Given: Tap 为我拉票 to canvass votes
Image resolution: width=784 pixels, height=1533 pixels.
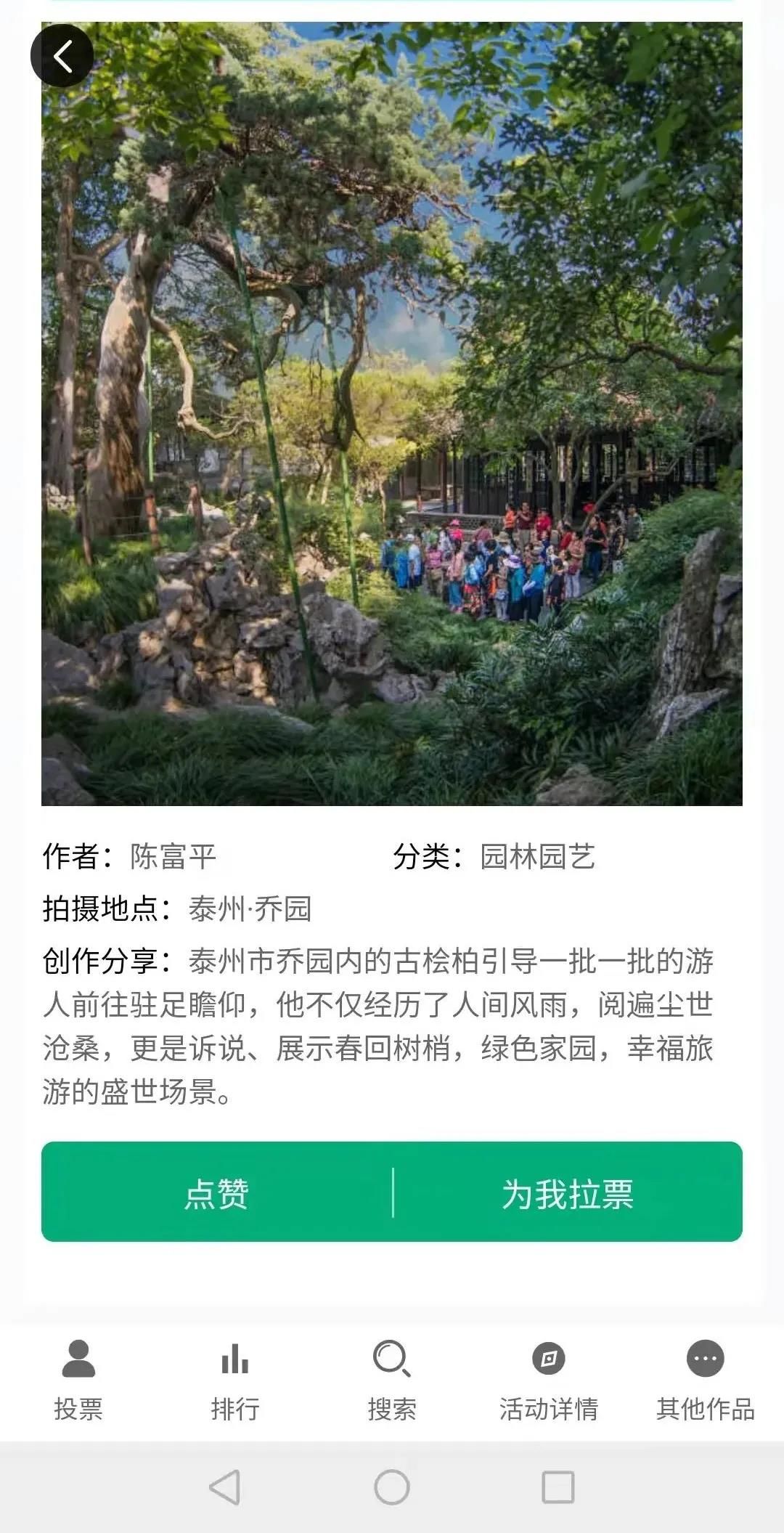Looking at the screenshot, I should [x=568, y=1192].
